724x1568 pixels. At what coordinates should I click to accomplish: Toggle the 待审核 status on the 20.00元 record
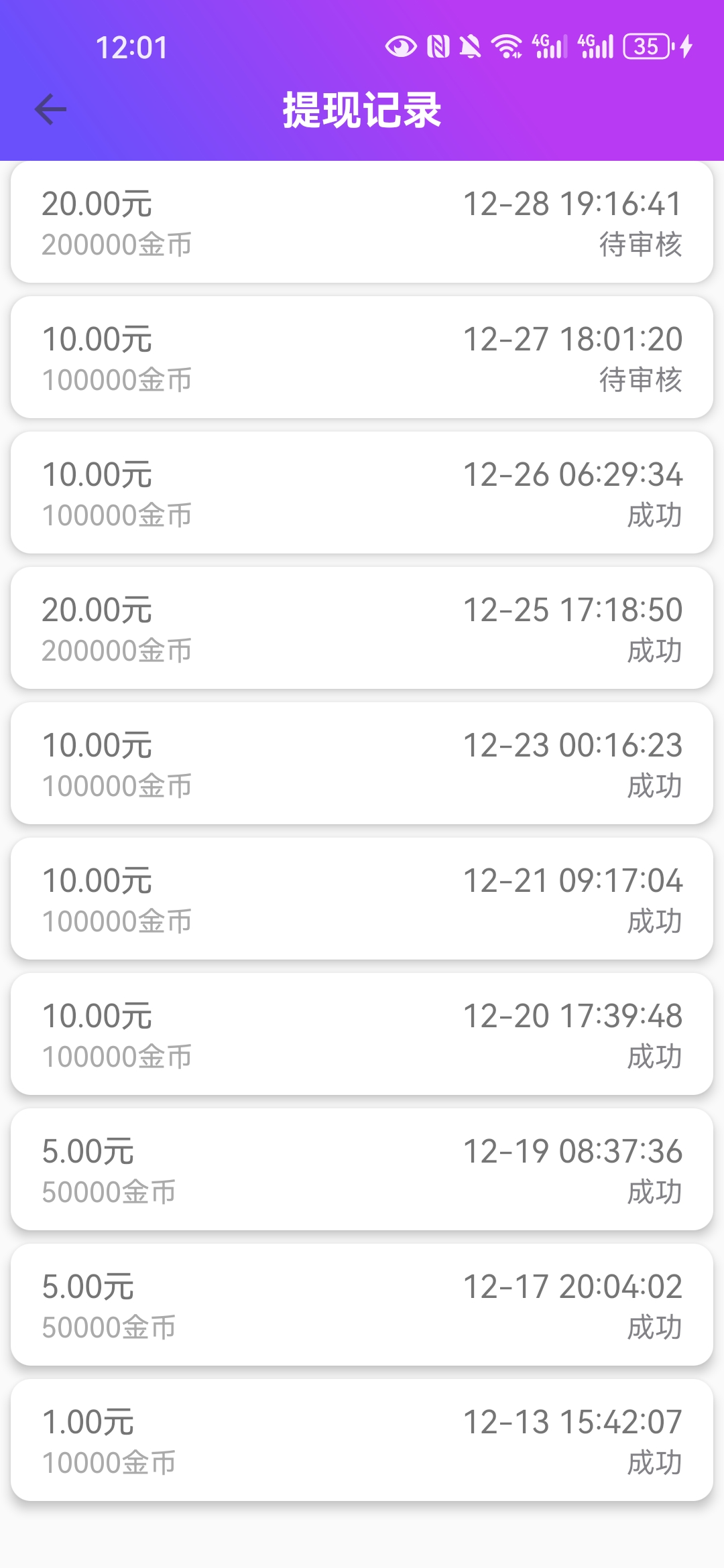pyautogui.click(x=640, y=247)
